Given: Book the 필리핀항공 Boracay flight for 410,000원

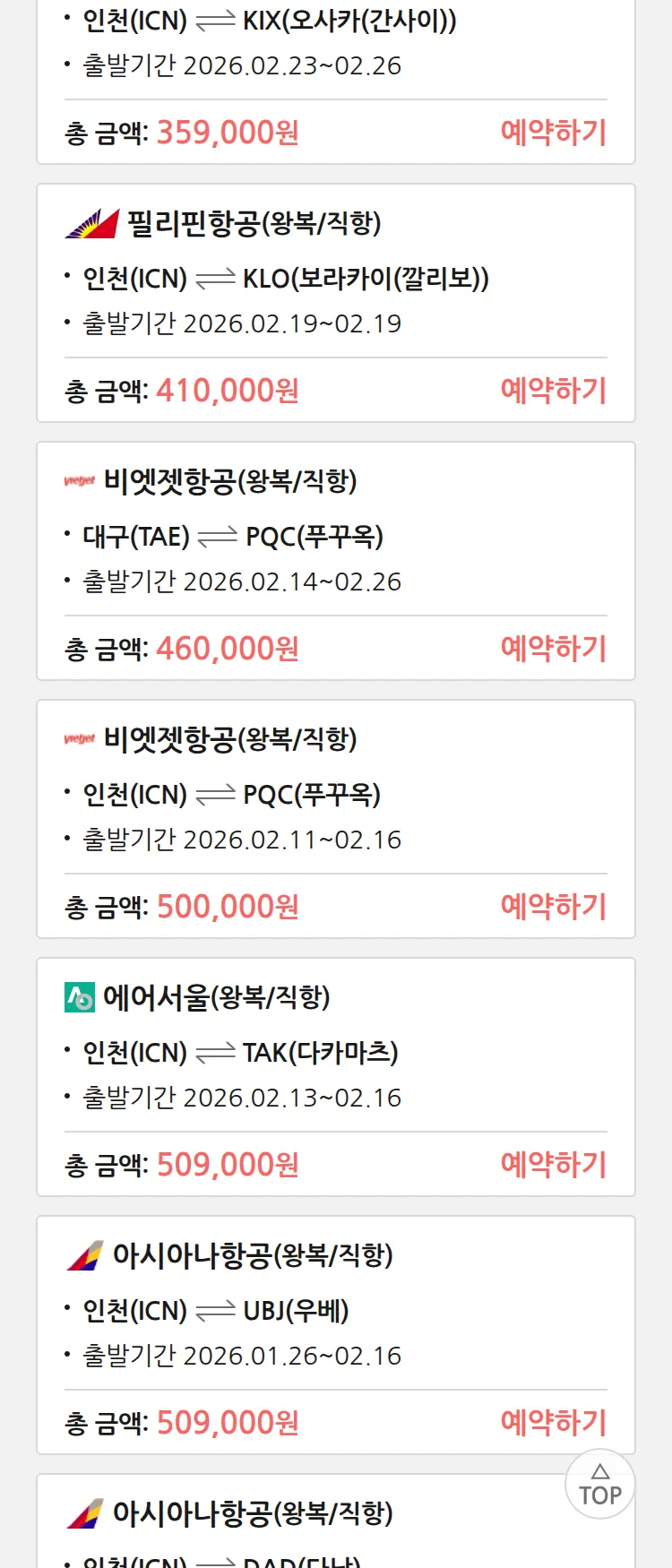Looking at the screenshot, I should [x=553, y=391].
